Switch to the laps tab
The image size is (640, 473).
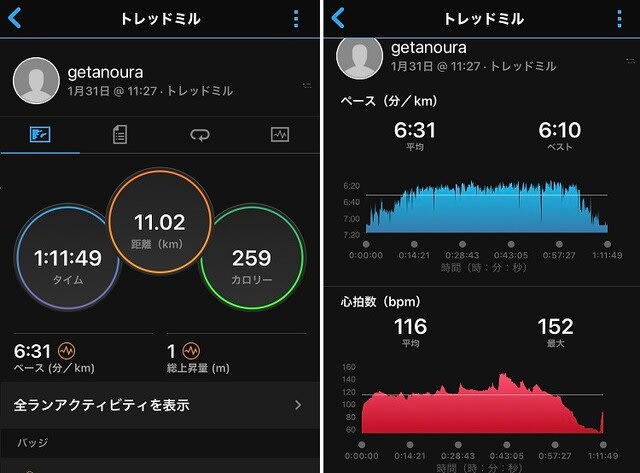pos(200,135)
